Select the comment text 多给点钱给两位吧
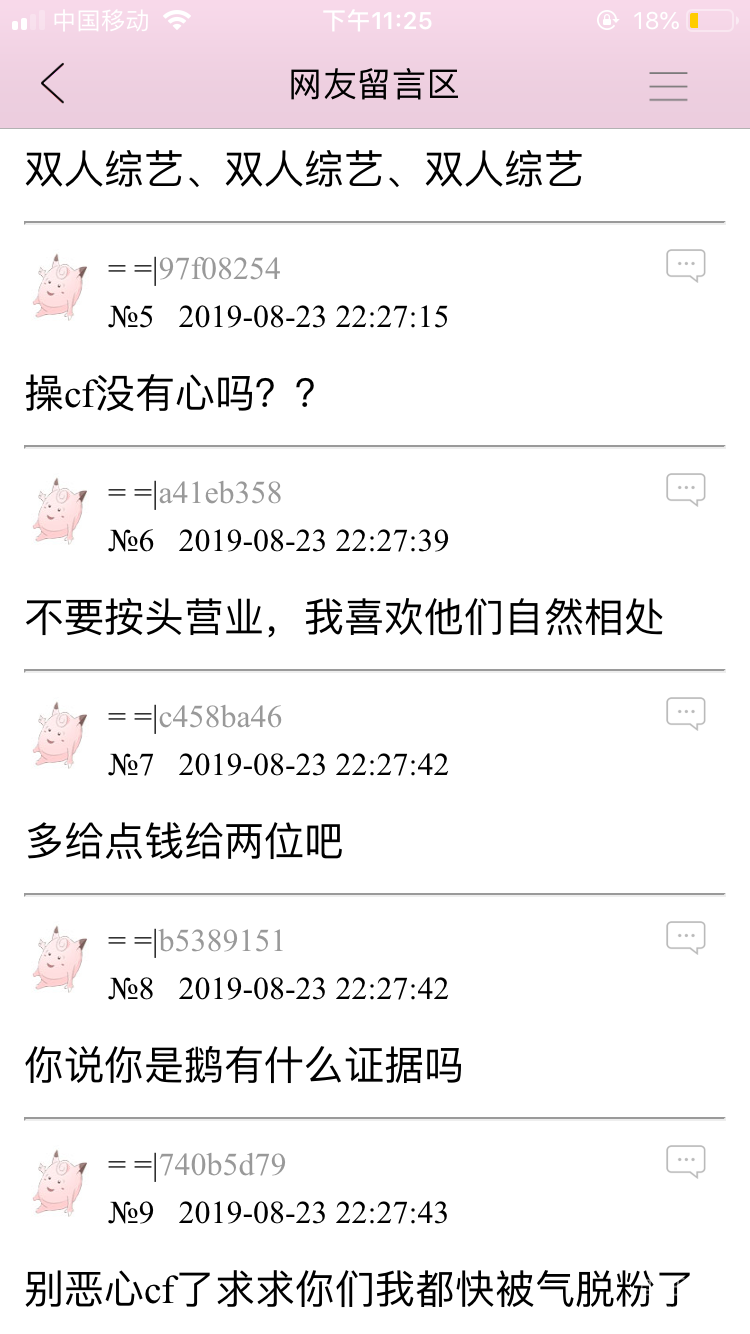 (183, 841)
